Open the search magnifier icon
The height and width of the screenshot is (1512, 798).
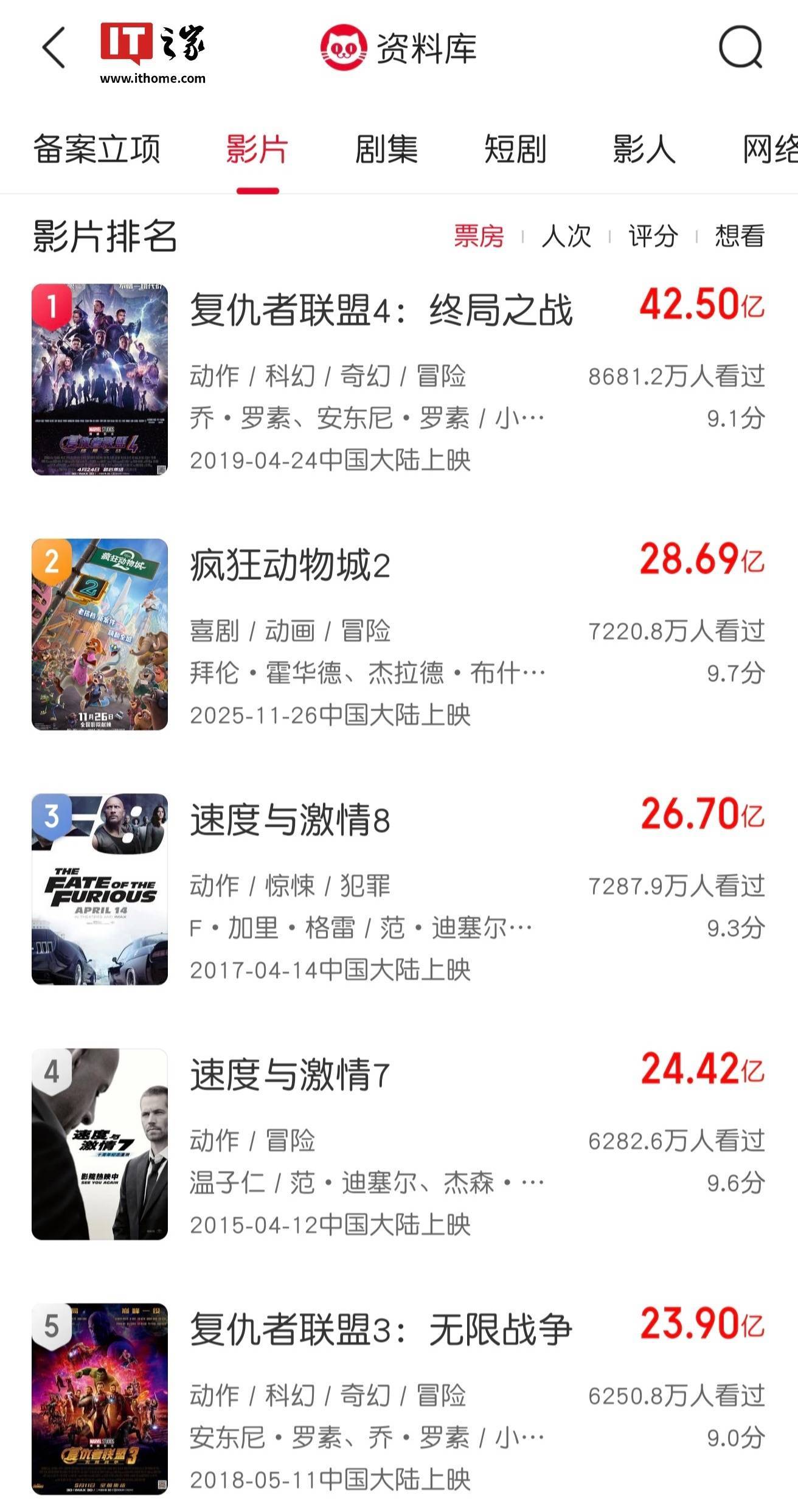tap(740, 48)
